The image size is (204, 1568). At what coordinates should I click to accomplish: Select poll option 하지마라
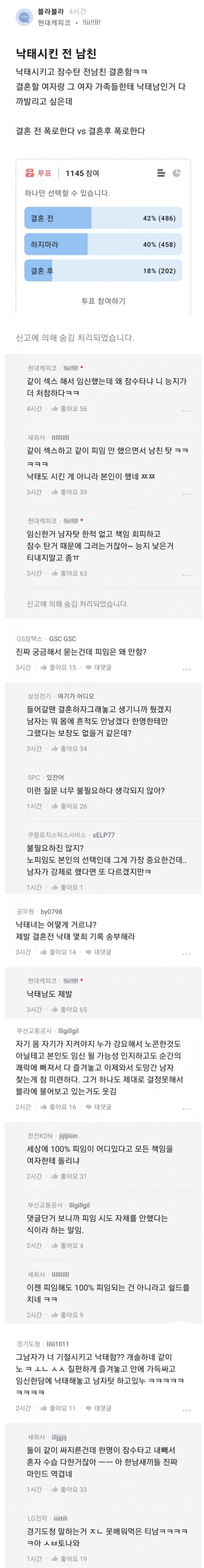(x=103, y=244)
